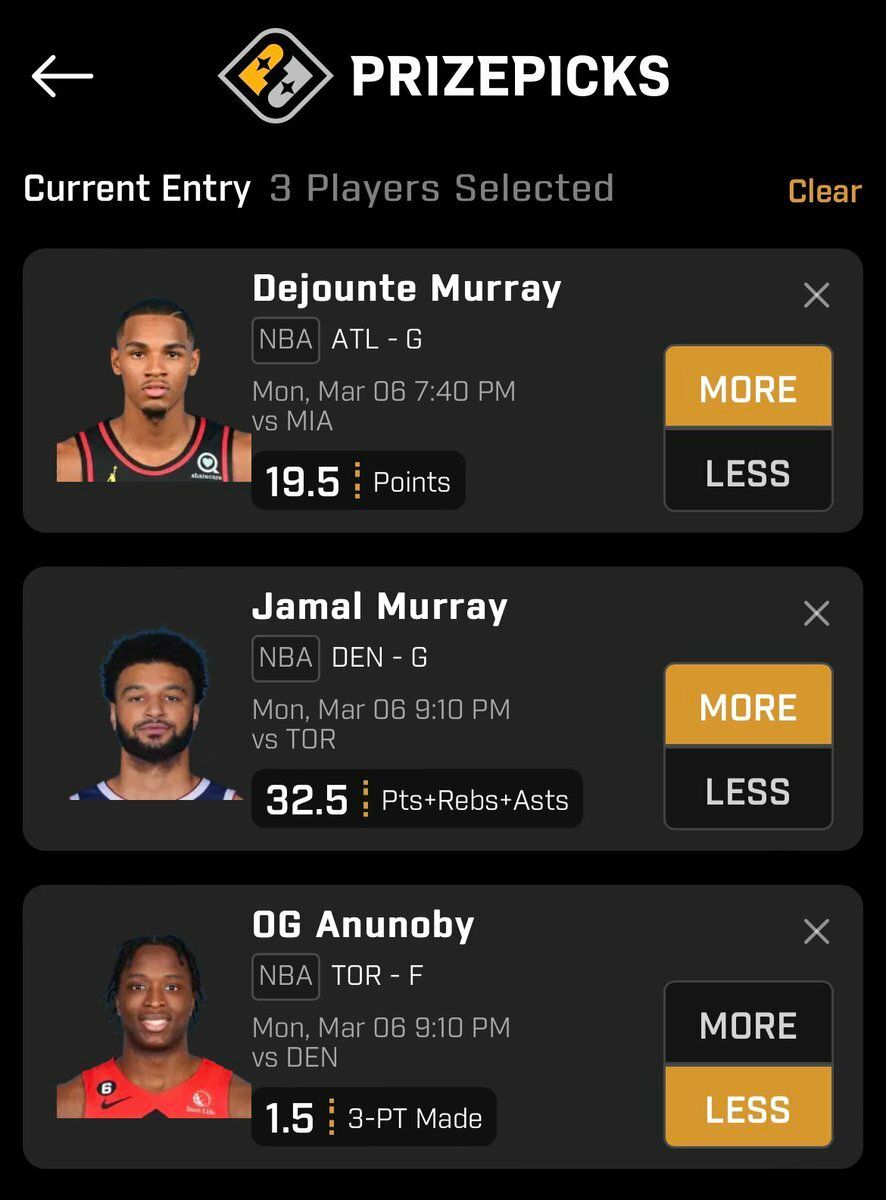
Task: Clear the current entry
Action: (824, 191)
